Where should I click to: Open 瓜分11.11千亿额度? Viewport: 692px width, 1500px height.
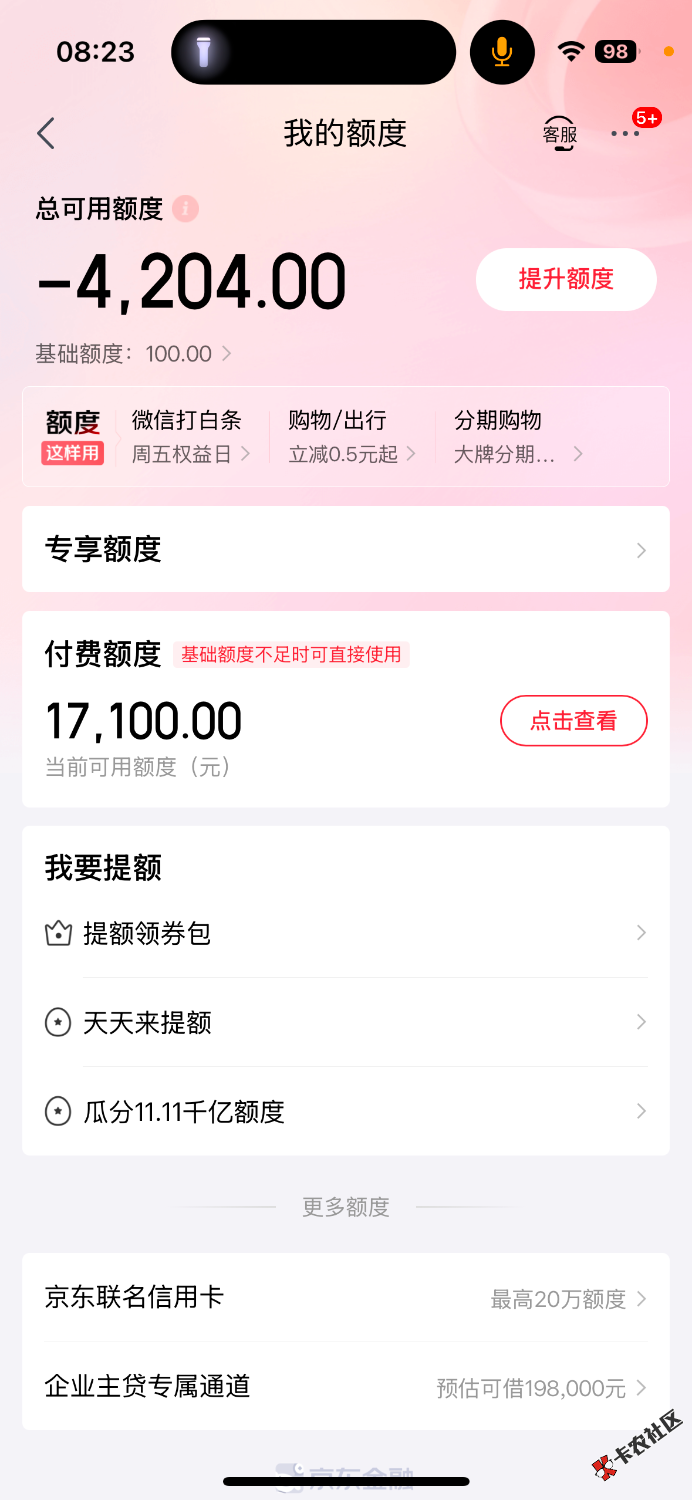click(346, 1111)
